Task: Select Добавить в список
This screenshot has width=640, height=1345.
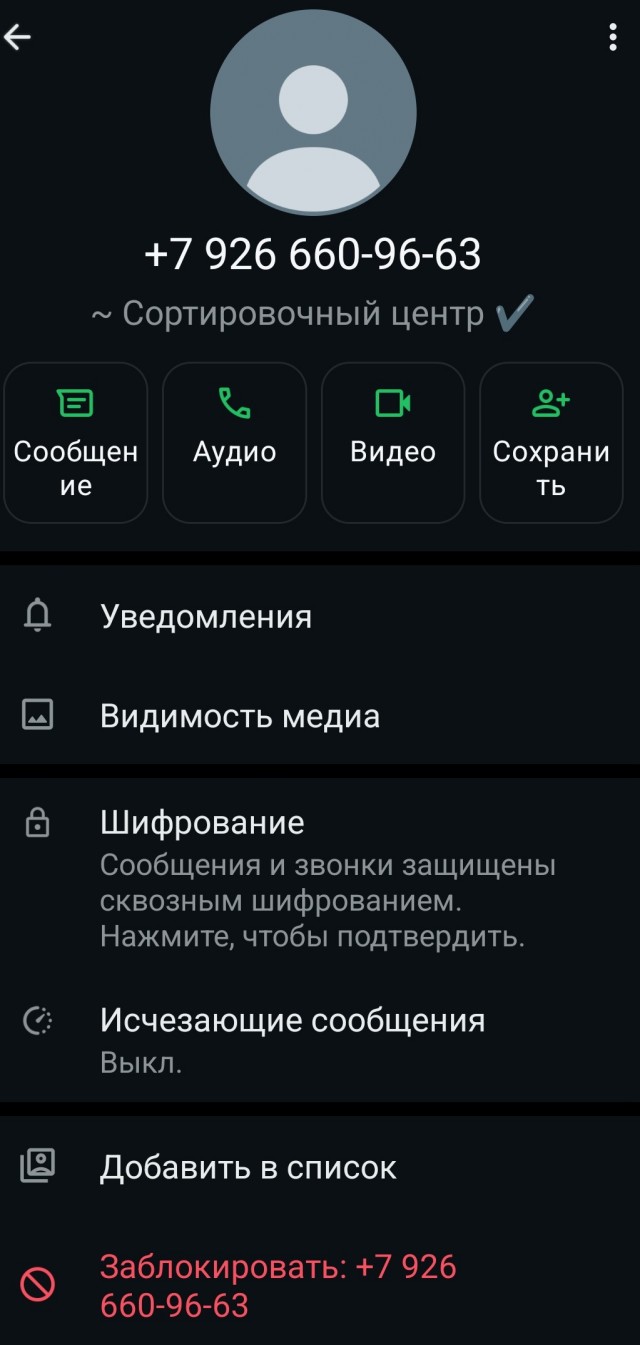Action: pos(320,1167)
